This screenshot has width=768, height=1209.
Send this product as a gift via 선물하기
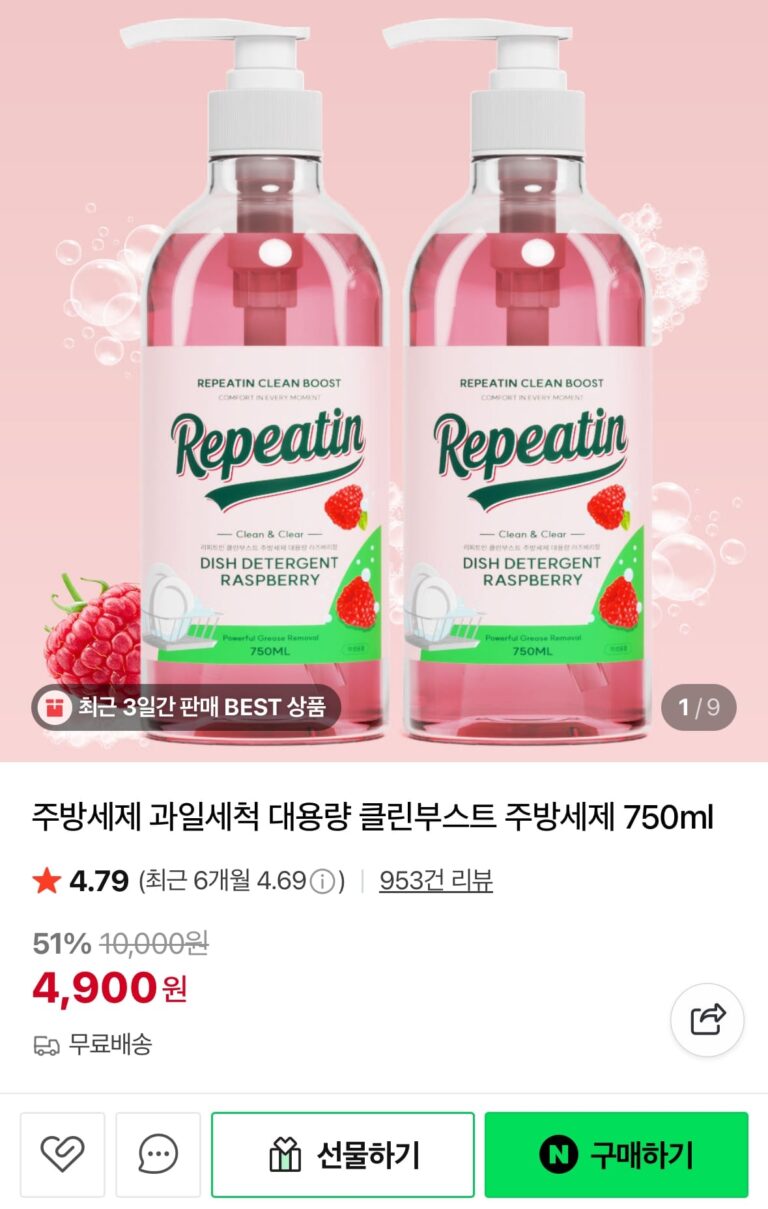(x=343, y=1155)
